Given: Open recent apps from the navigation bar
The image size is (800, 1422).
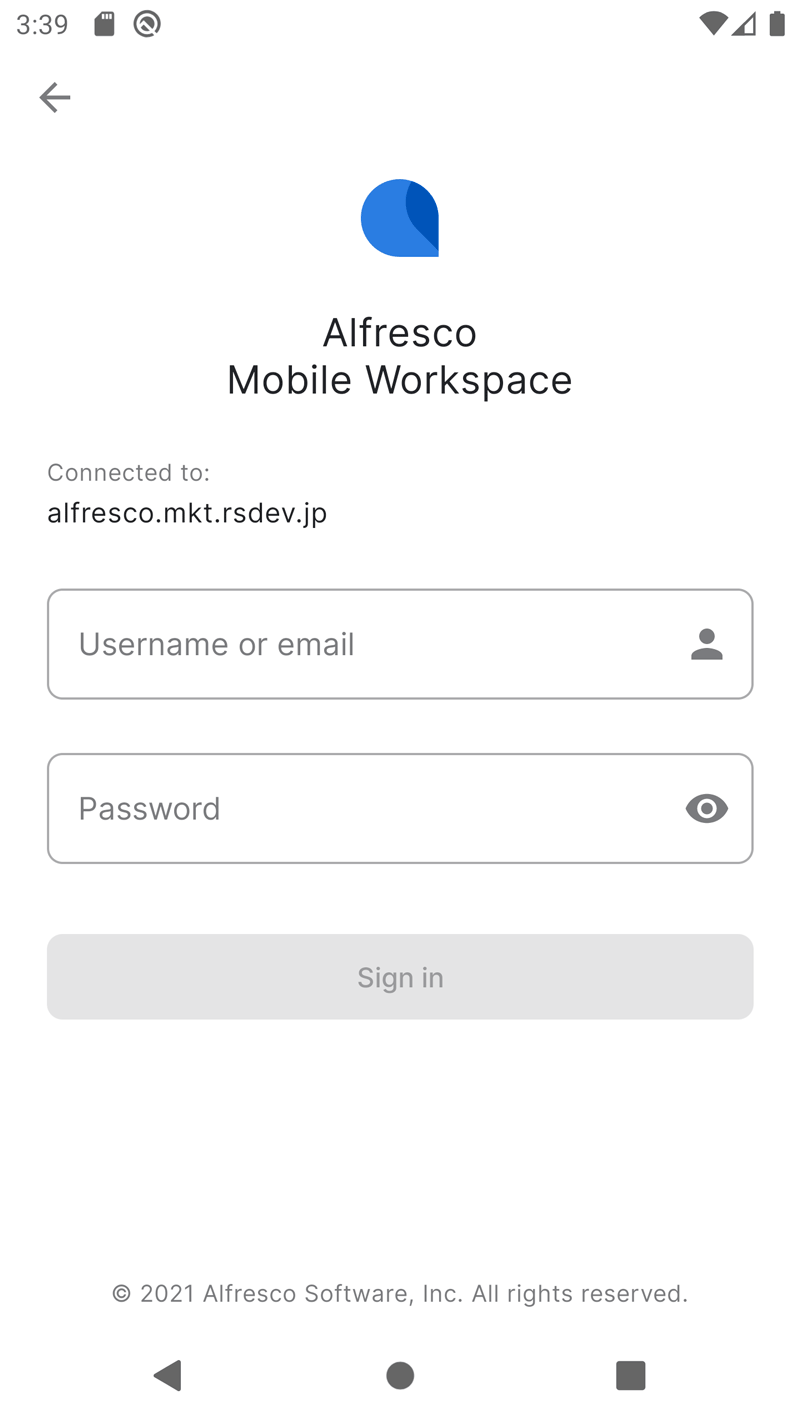Looking at the screenshot, I should [630, 1376].
